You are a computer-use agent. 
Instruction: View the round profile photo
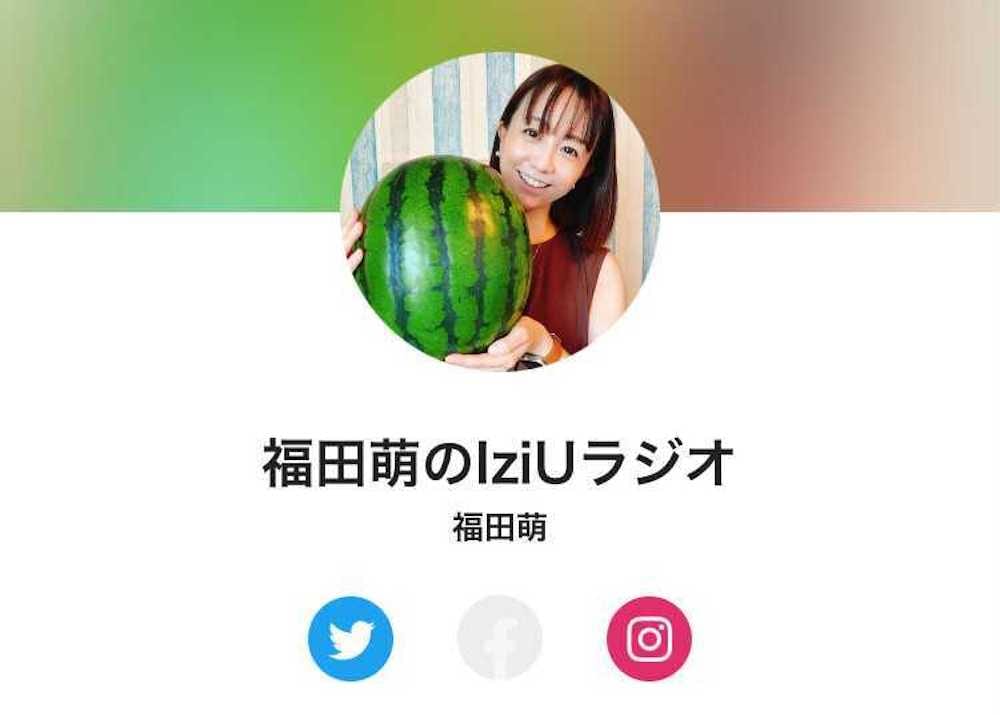coord(500,212)
